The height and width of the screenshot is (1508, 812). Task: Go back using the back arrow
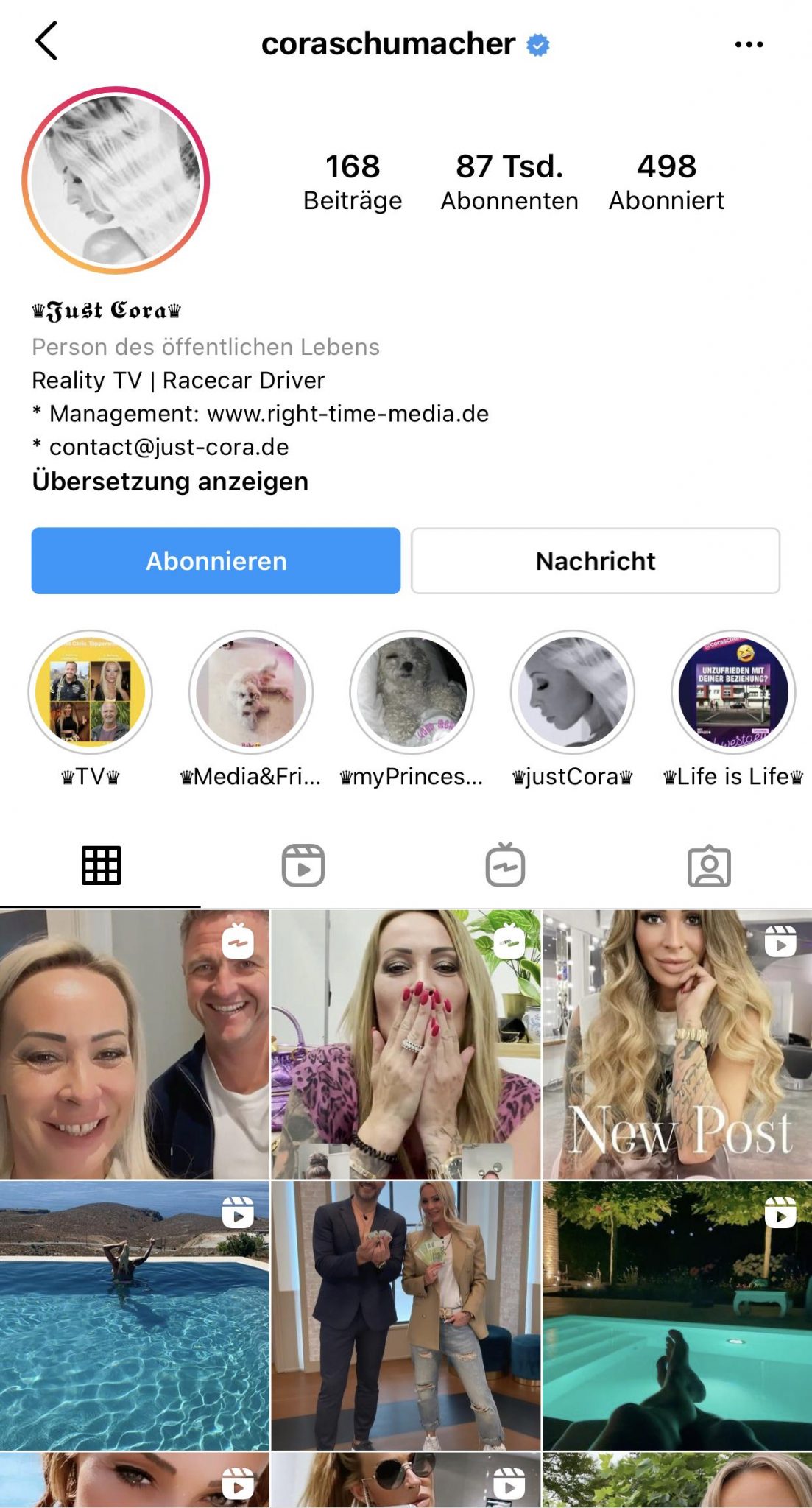coord(46,41)
